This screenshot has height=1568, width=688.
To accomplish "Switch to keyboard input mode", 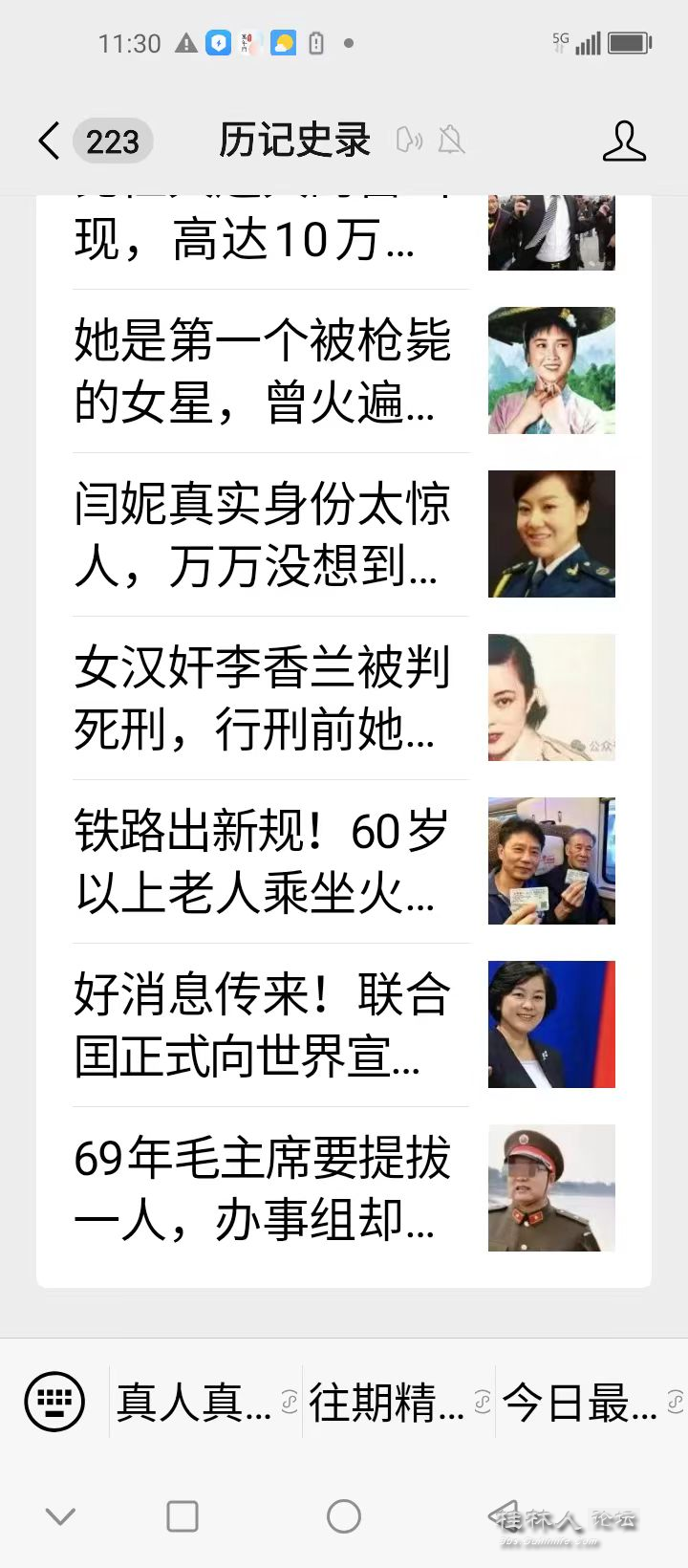I will [54, 1403].
